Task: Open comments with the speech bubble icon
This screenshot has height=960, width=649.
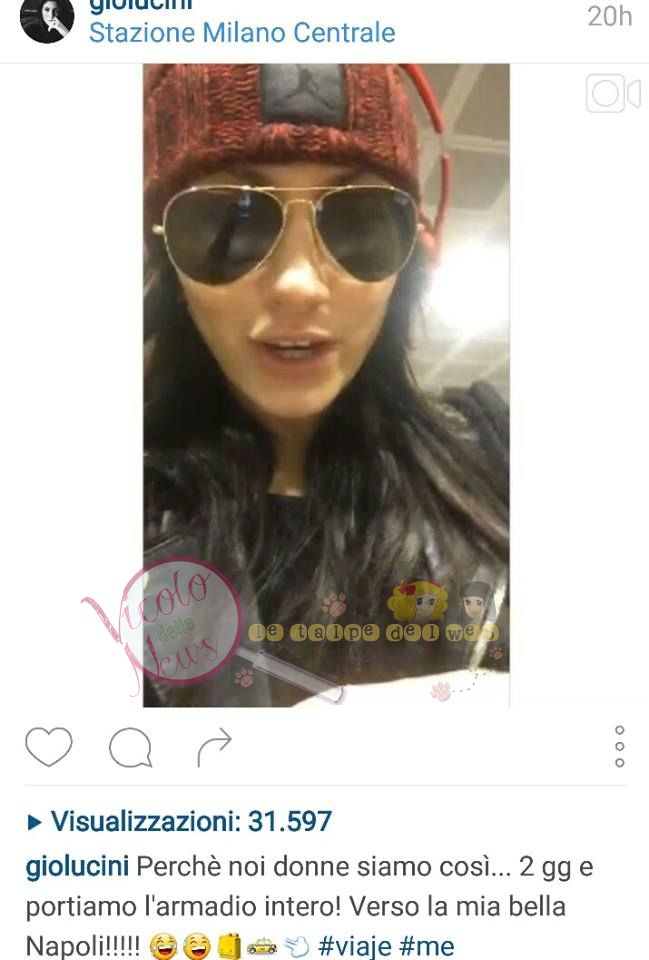Action: coord(130,747)
